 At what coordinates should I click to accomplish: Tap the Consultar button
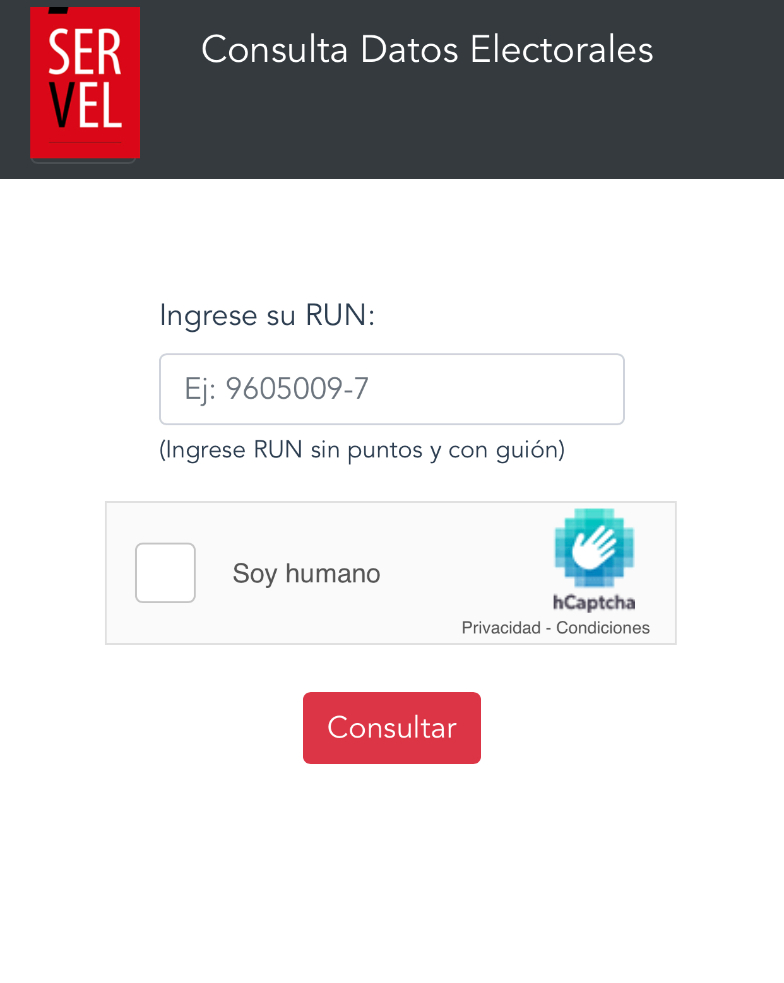(x=391, y=728)
